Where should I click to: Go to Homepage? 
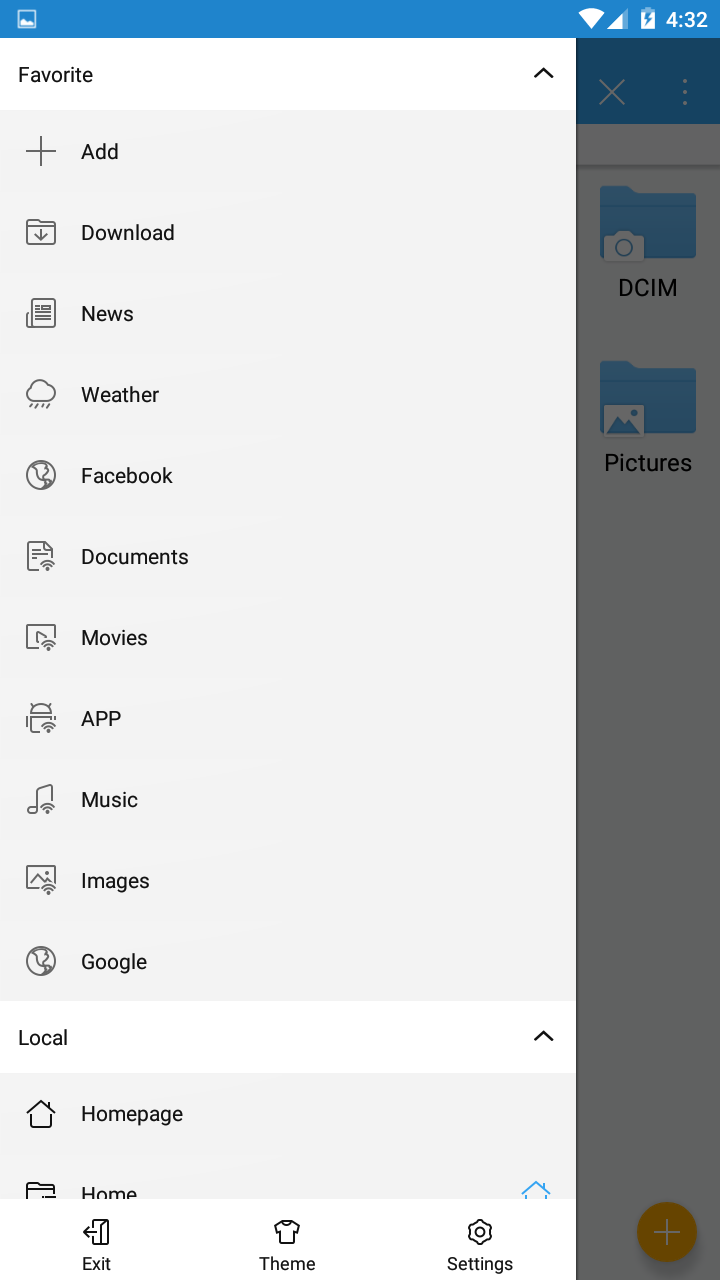(x=131, y=1114)
